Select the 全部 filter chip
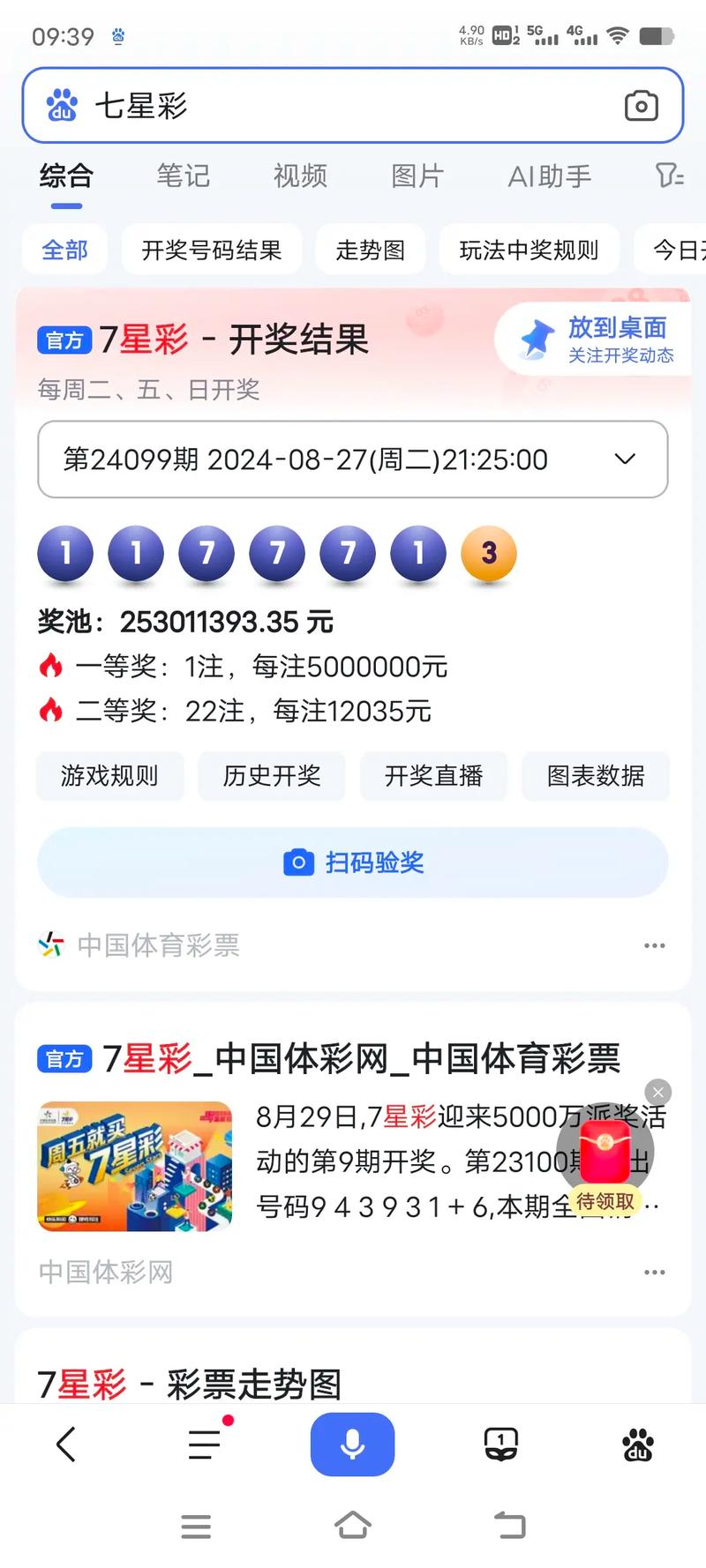The height and width of the screenshot is (1568, 706). click(x=64, y=250)
